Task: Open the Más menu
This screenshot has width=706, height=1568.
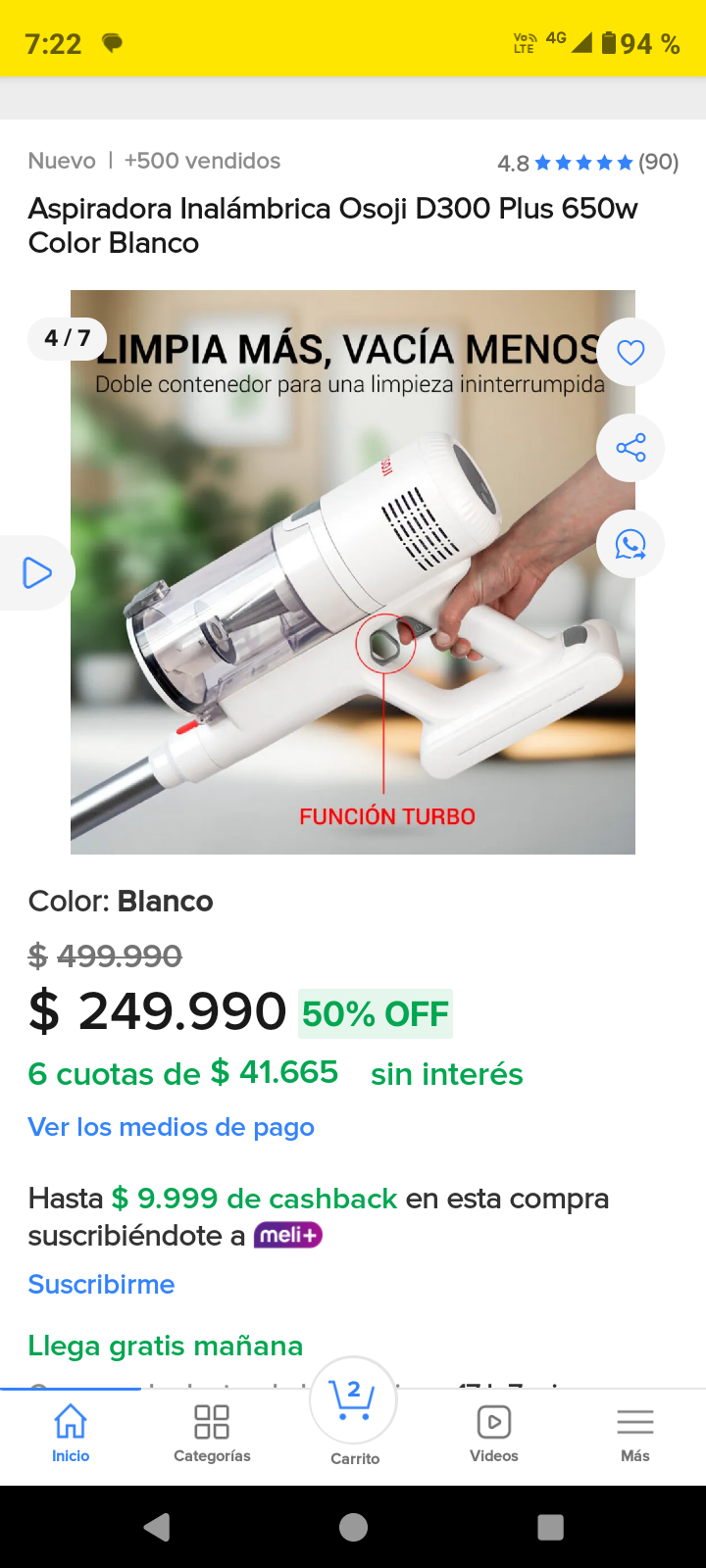Action: point(635,1434)
